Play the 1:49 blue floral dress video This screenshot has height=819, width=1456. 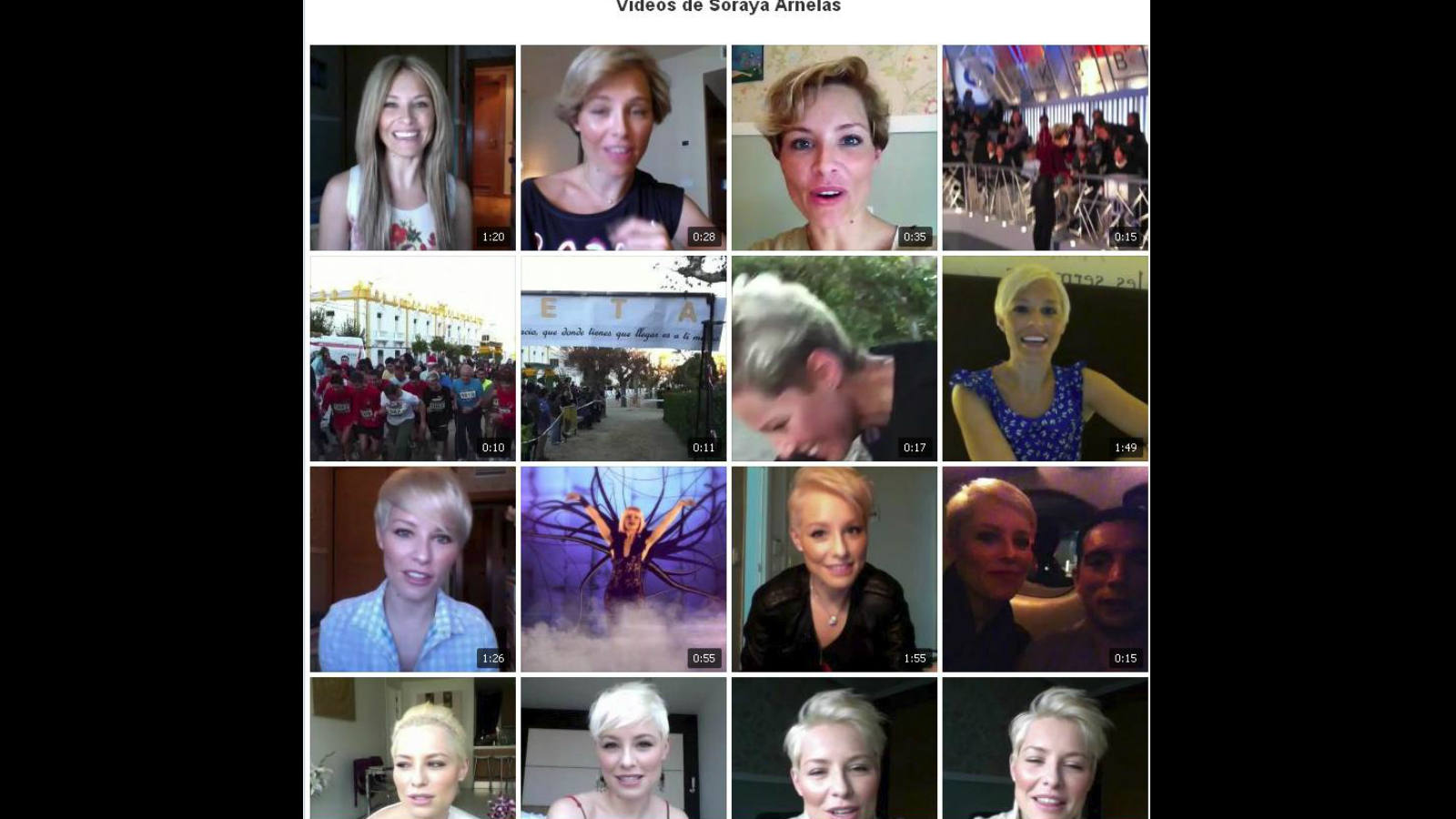tap(1045, 359)
